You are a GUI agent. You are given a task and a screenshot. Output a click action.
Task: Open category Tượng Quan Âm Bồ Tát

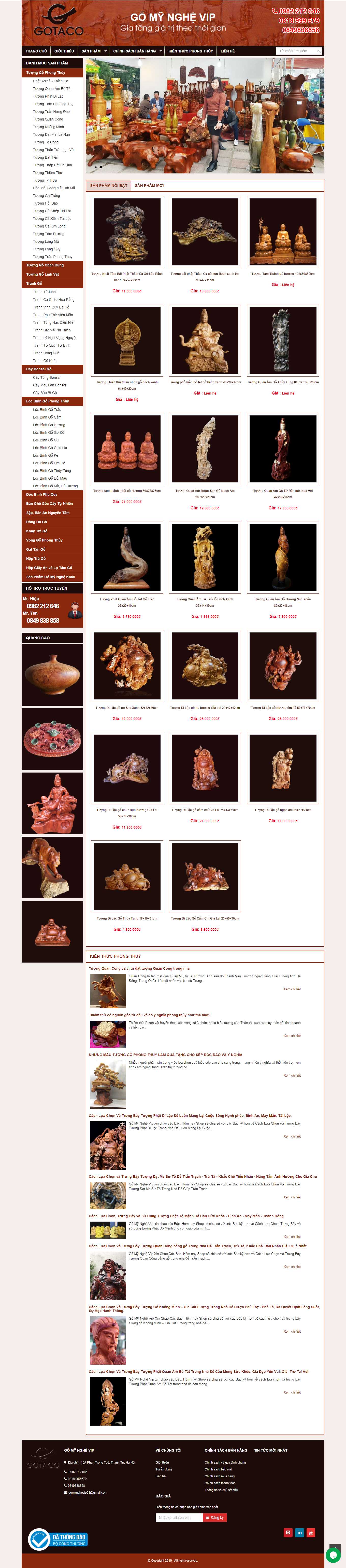52,89
